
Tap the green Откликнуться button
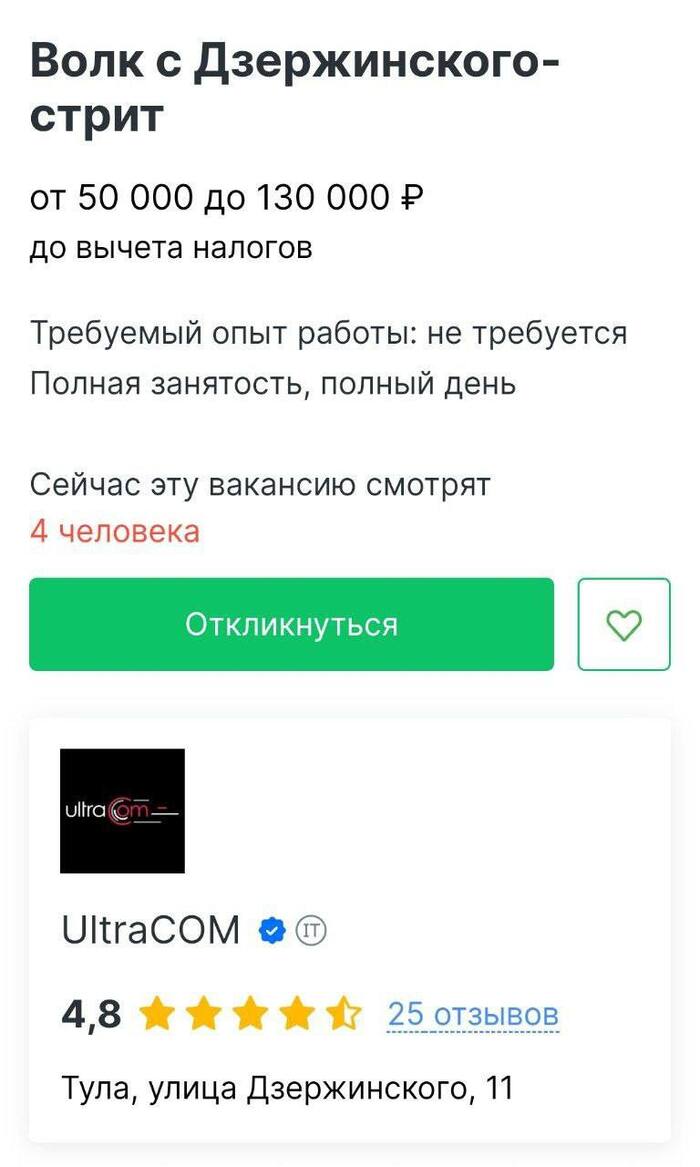tap(291, 624)
